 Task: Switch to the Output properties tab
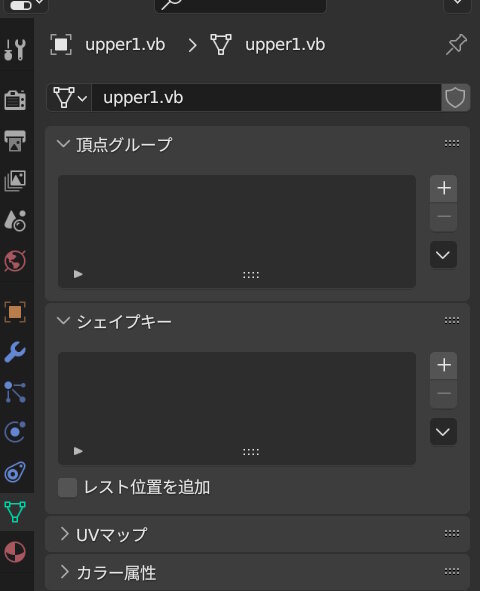click(15, 141)
